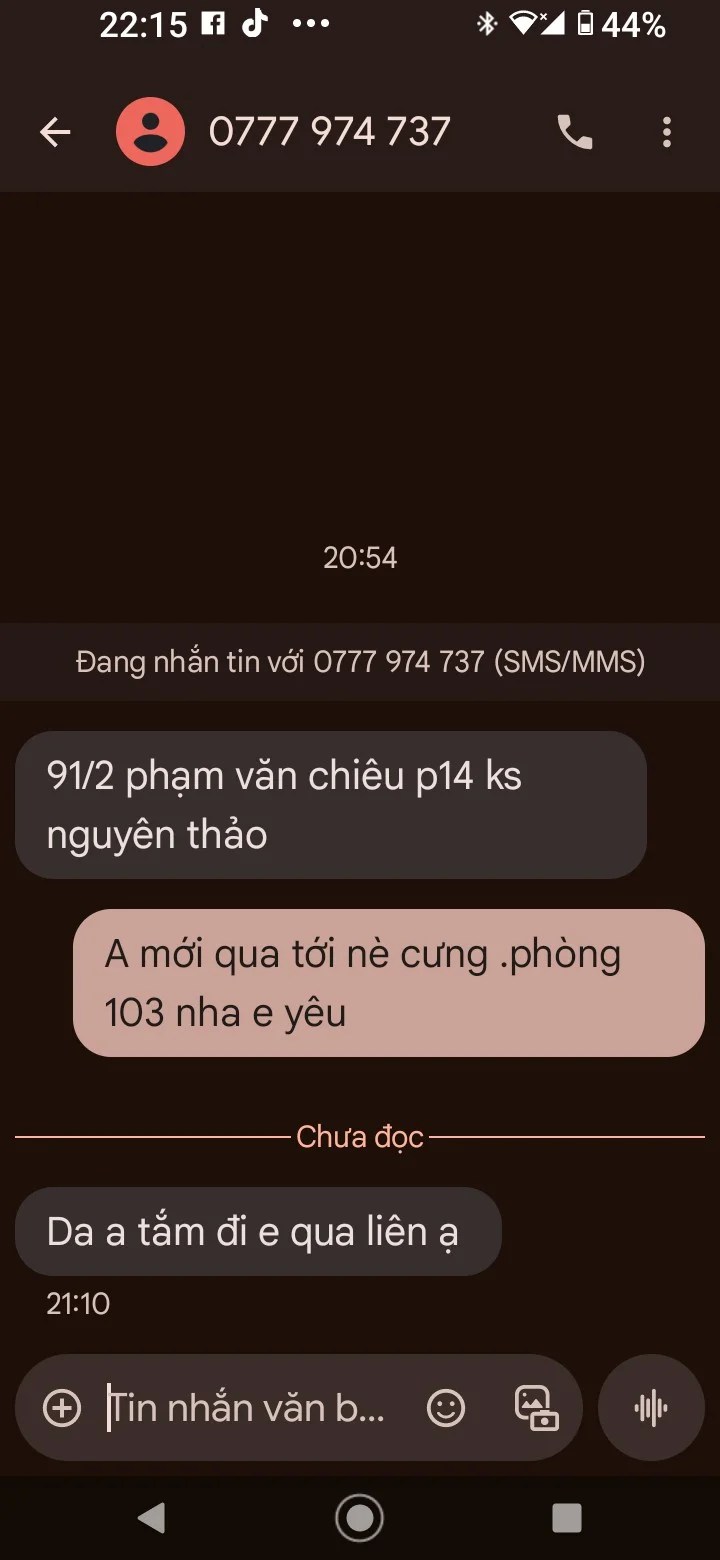
Task: Focus the Tin nhắn văn bản field
Action: [250, 1408]
